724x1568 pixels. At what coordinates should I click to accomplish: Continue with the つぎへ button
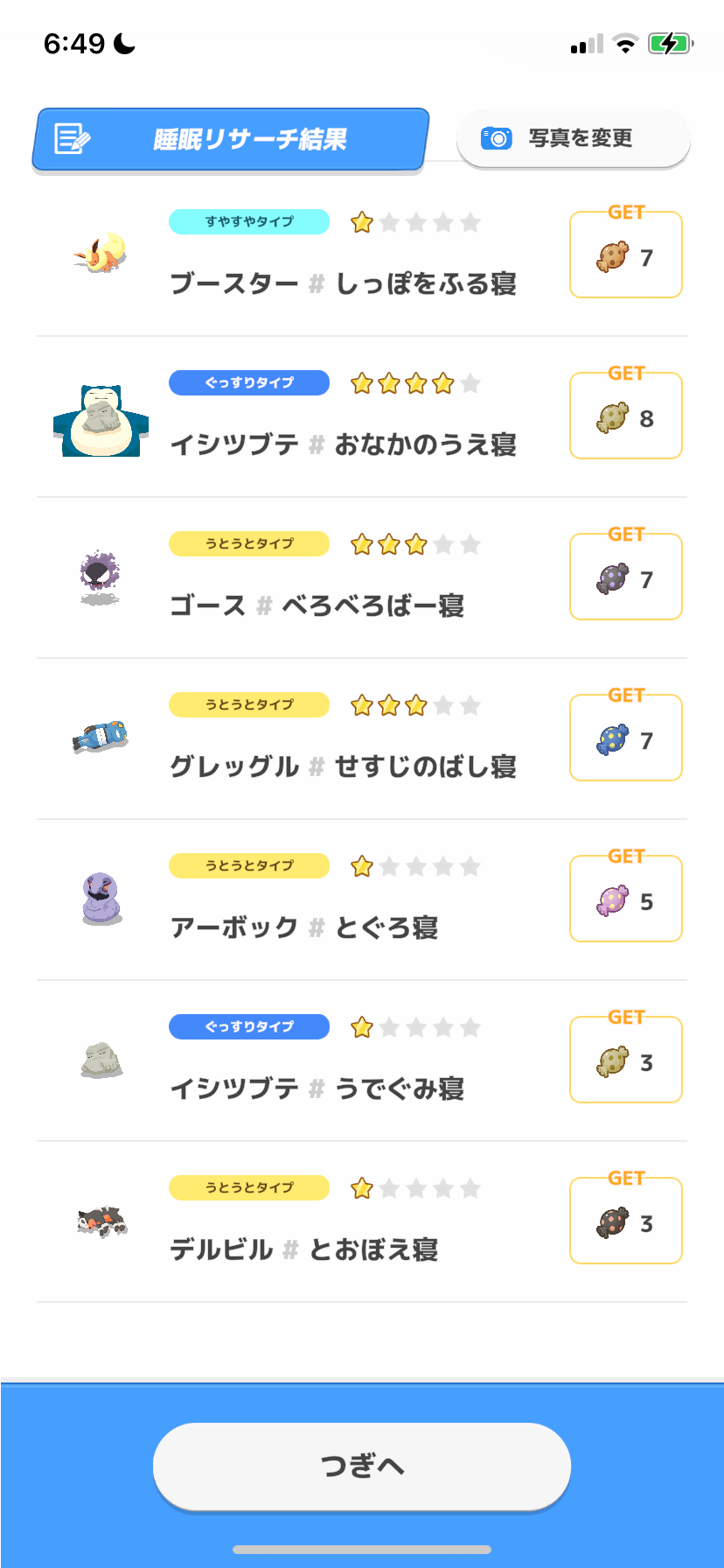[x=361, y=1465]
